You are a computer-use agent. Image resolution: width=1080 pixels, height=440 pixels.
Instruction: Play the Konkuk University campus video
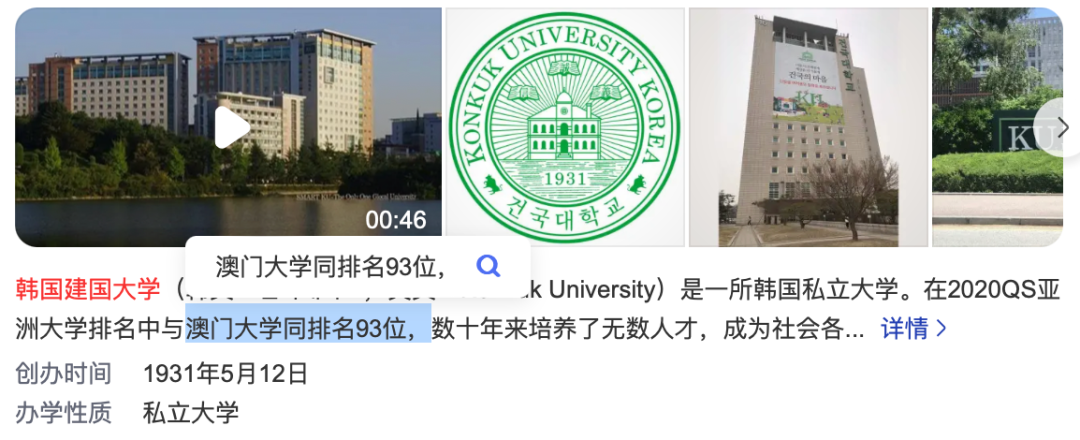point(232,127)
